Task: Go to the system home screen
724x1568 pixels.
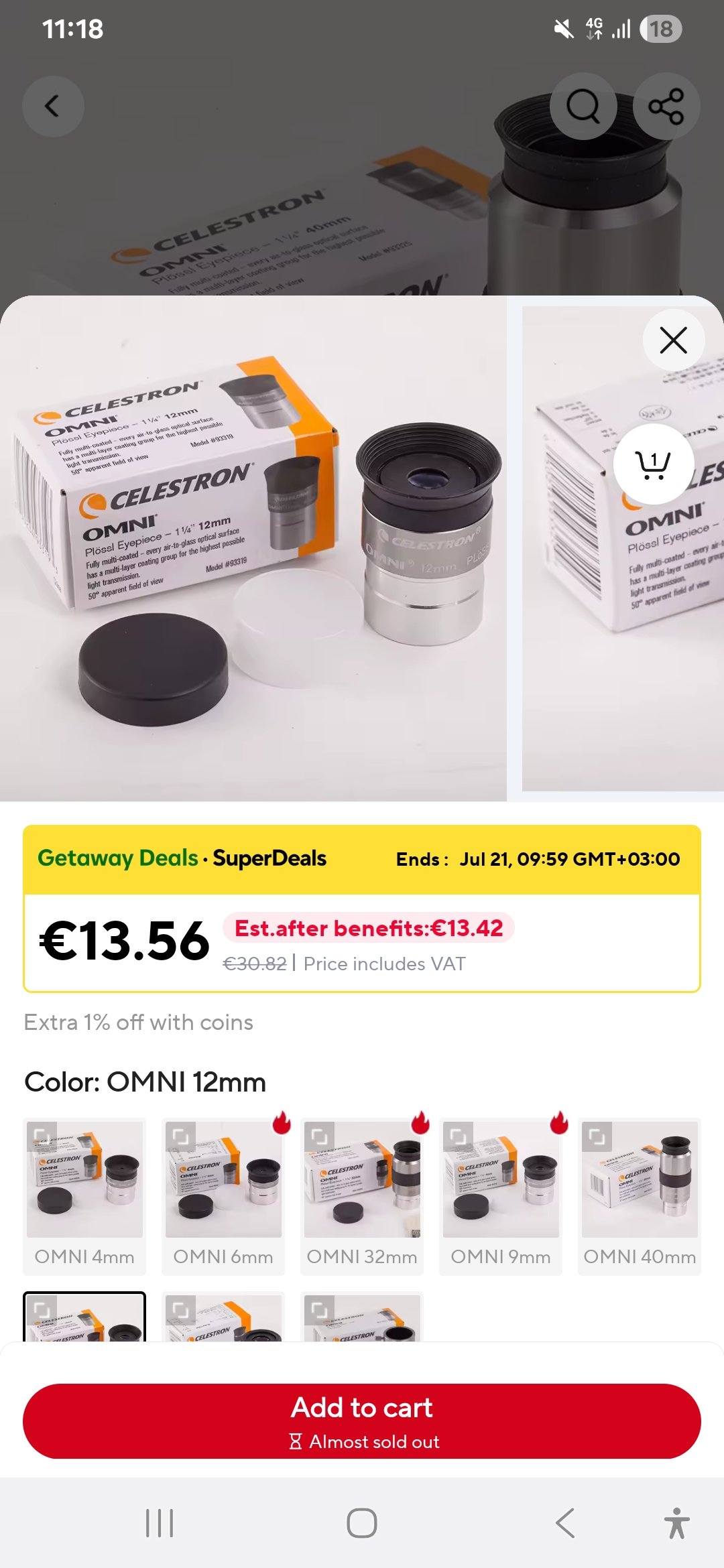Action: 362,1523
